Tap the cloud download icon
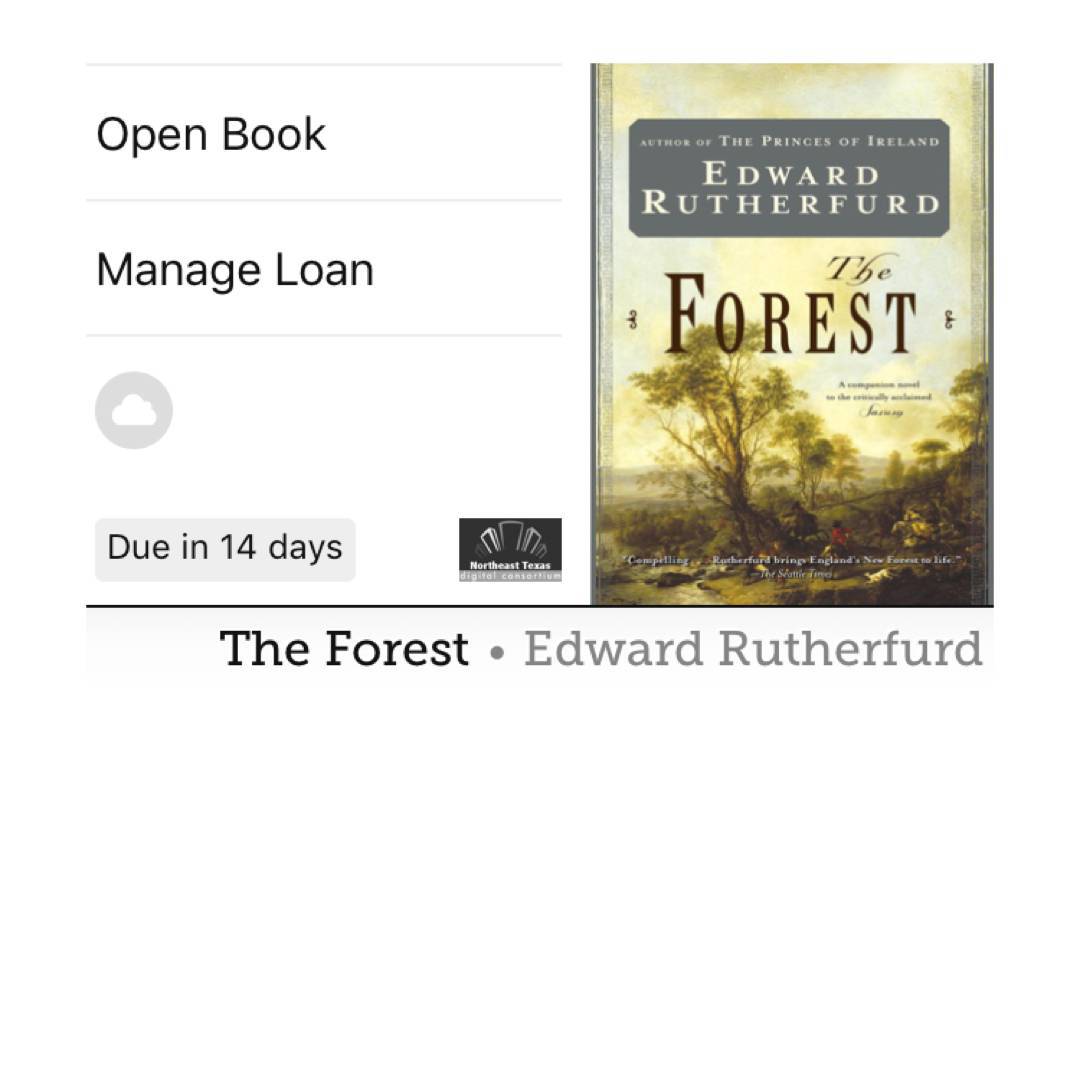Screen dimensions: 1080x1080 point(134,410)
